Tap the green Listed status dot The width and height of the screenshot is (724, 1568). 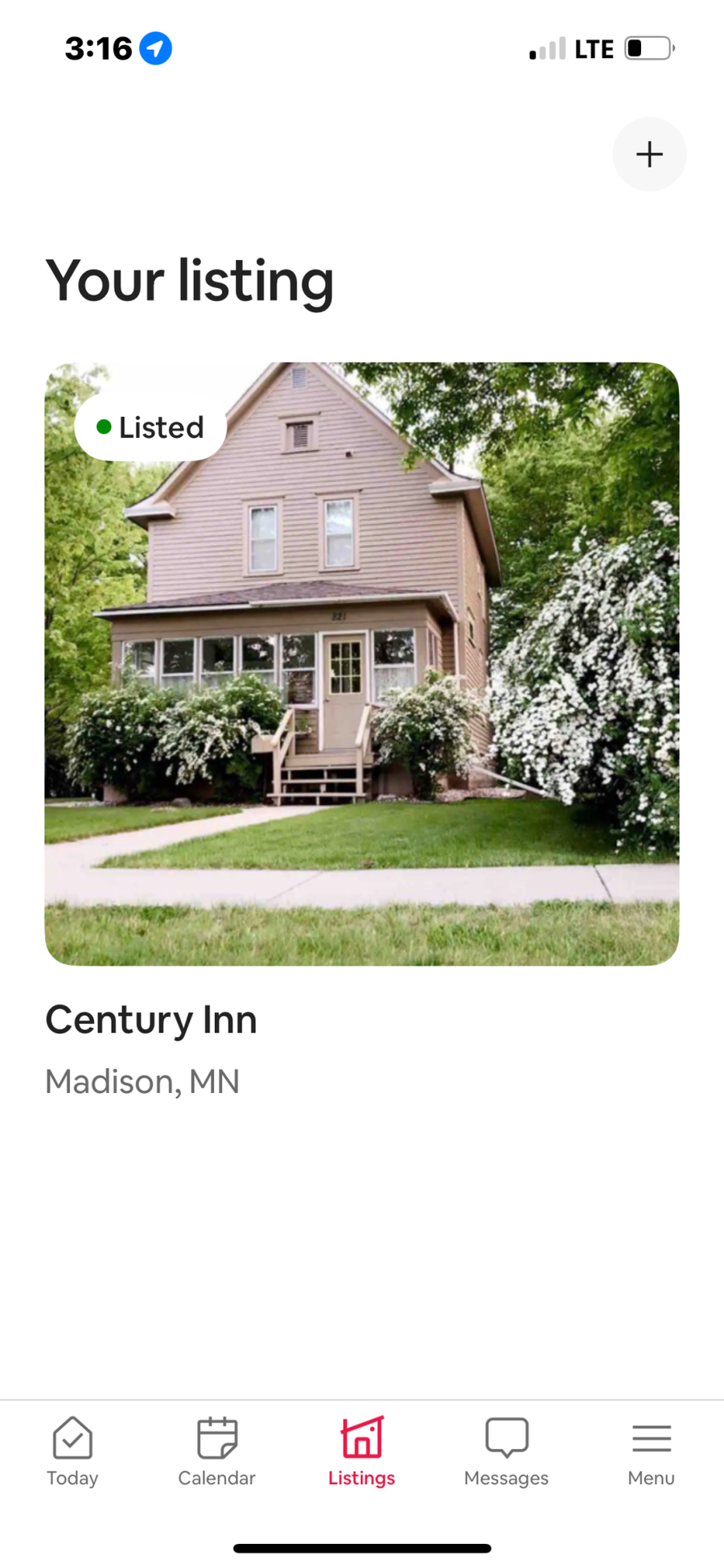pos(105,427)
